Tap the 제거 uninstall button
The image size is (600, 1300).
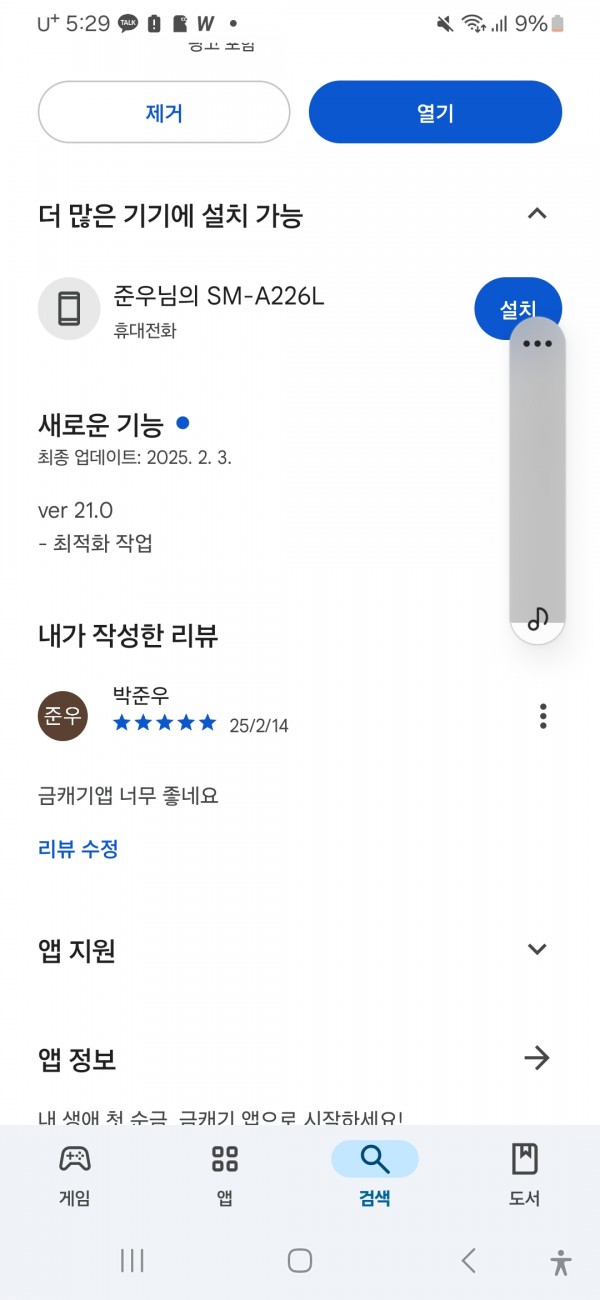pos(164,112)
